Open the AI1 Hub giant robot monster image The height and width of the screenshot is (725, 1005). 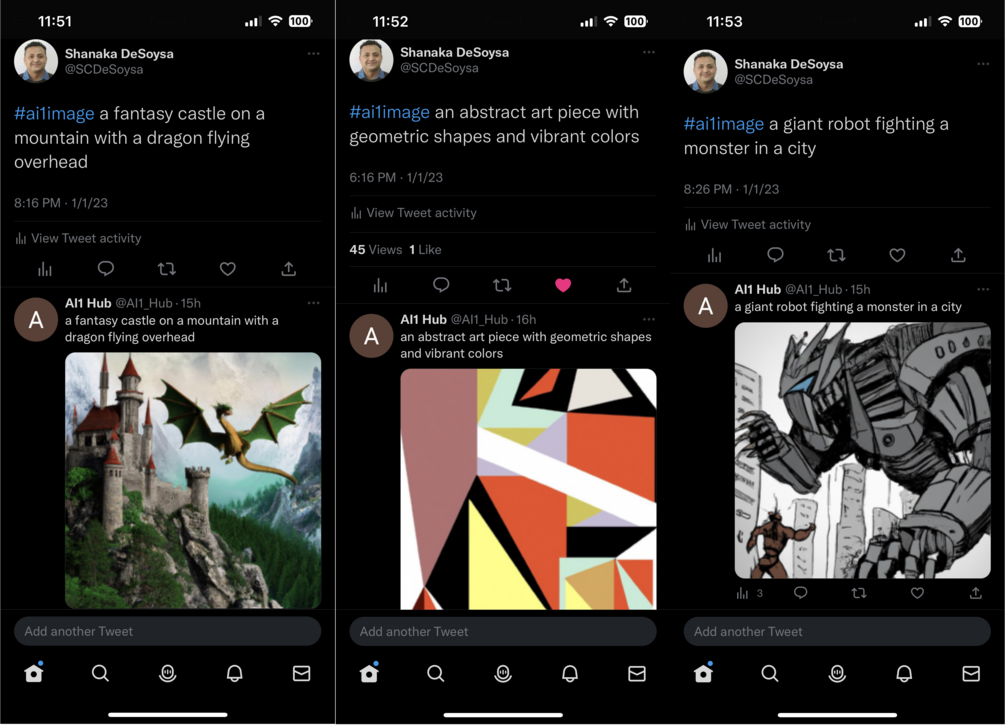[x=862, y=450]
